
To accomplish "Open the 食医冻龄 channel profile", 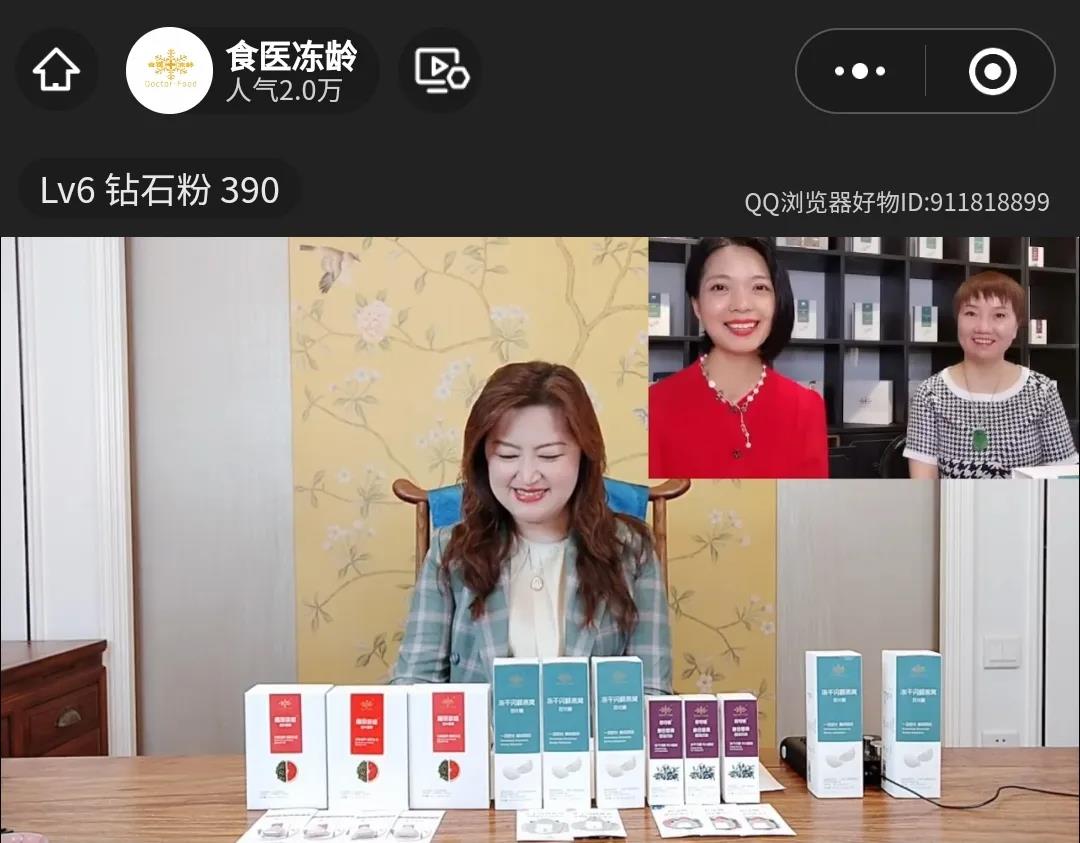I will point(252,70).
